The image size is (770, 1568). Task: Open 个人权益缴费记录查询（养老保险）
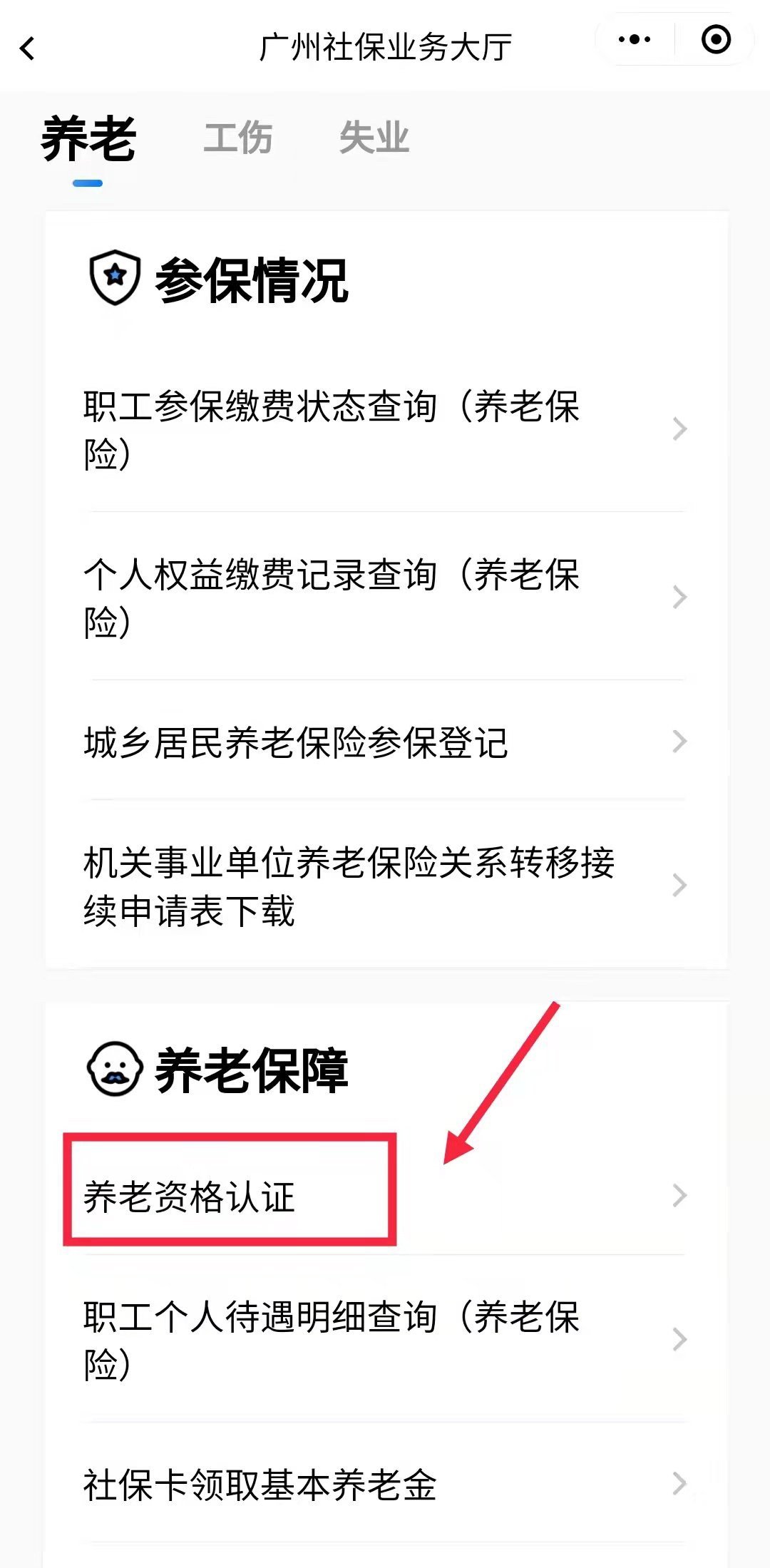[x=385, y=598]
